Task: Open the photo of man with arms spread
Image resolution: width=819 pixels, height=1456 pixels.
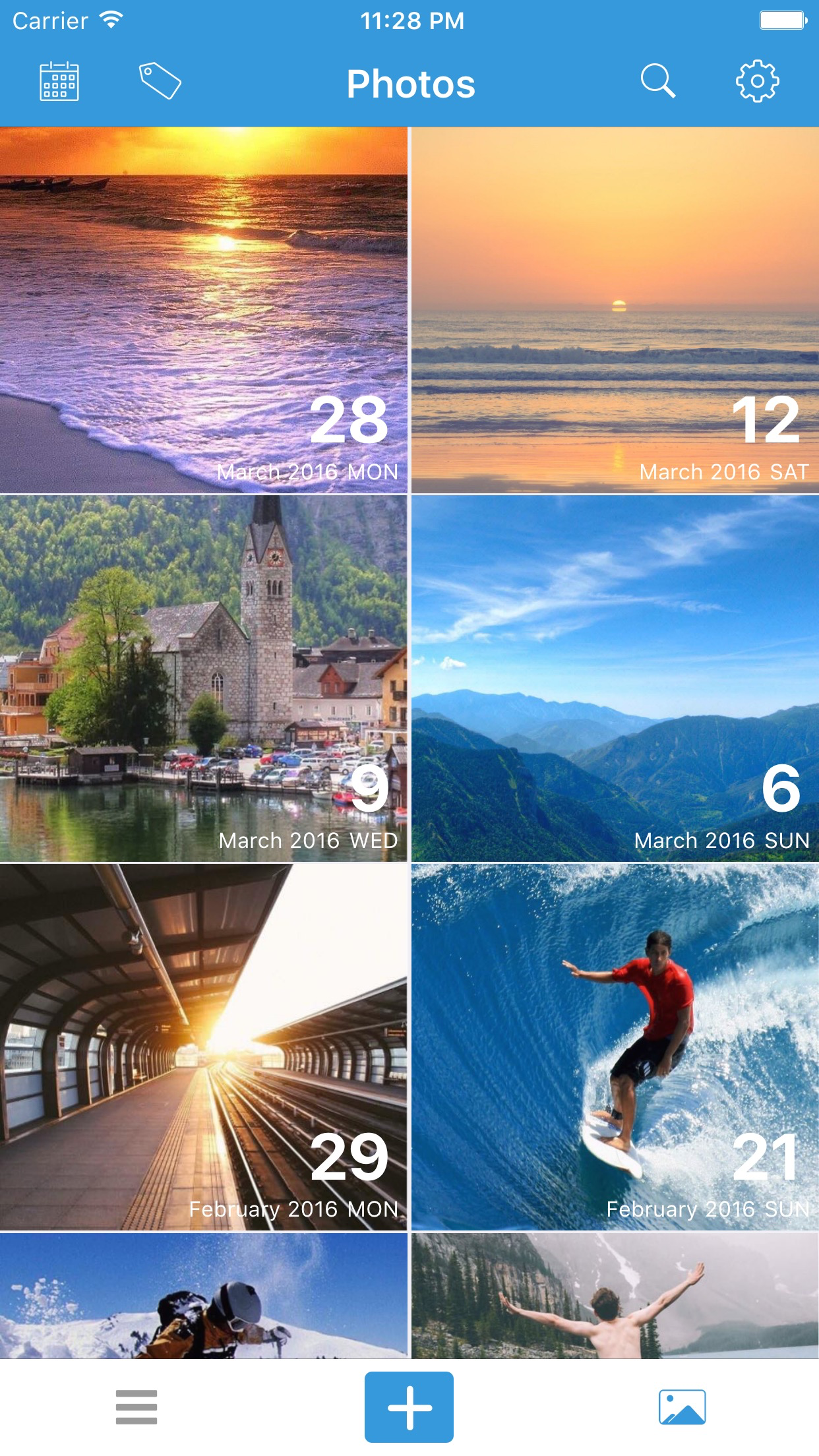Action: (x=615, y=1295)
